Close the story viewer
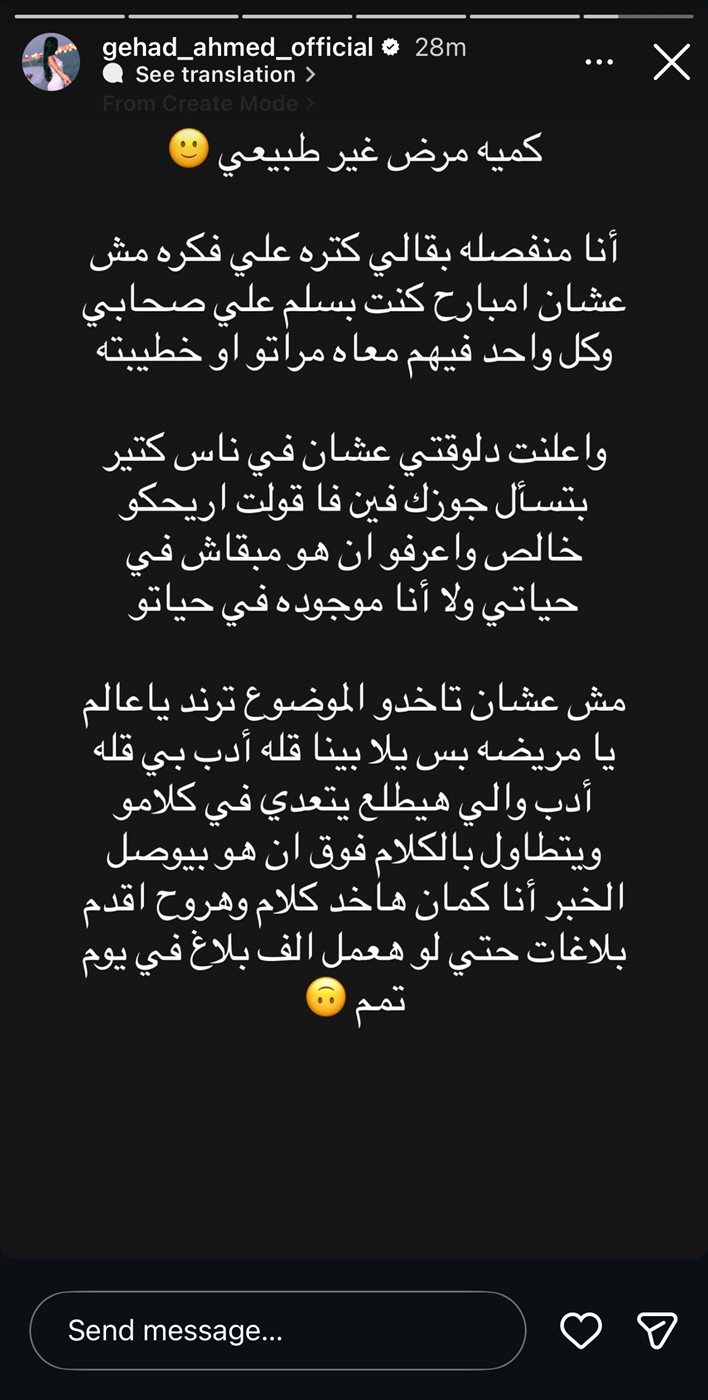 (671, 62)
